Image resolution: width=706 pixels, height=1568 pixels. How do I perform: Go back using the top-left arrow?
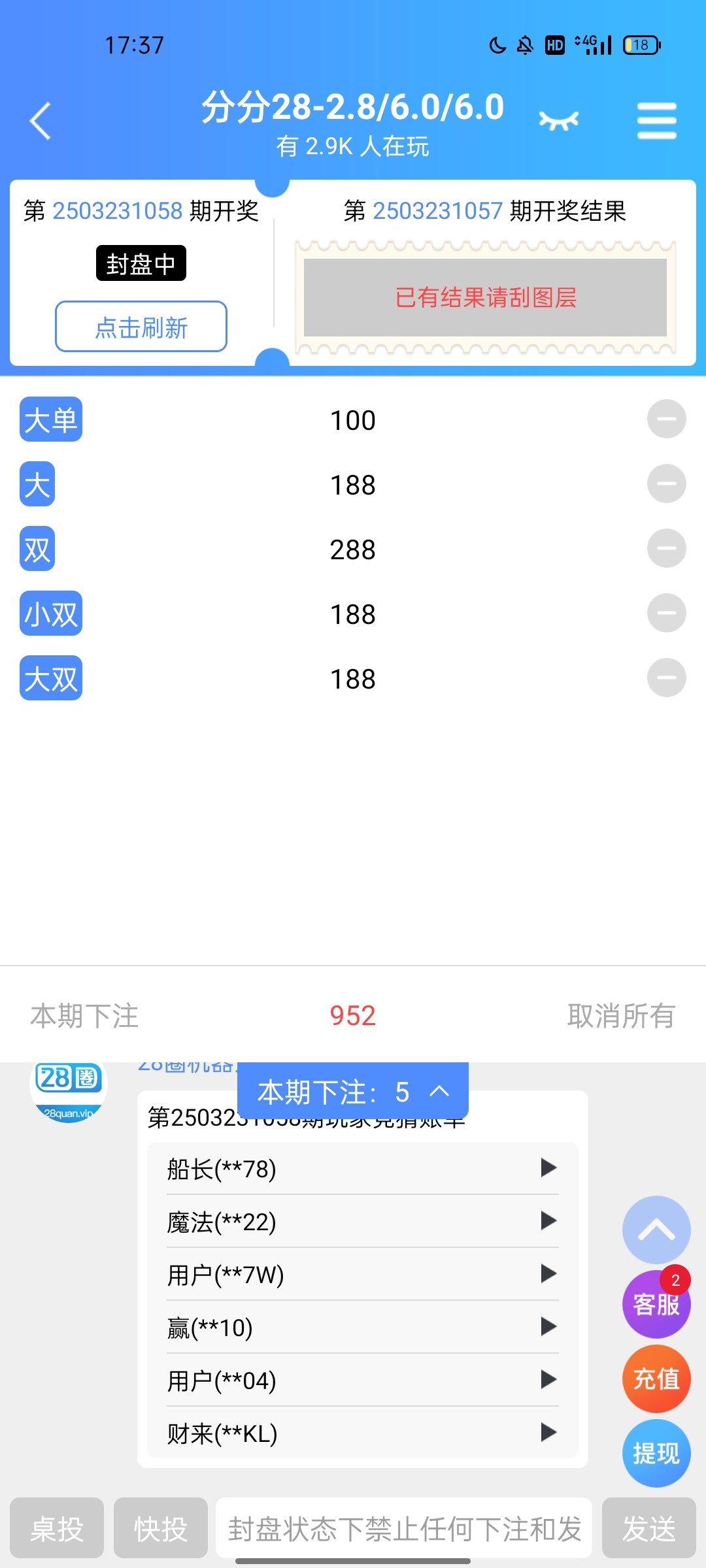tap(41, 121)
